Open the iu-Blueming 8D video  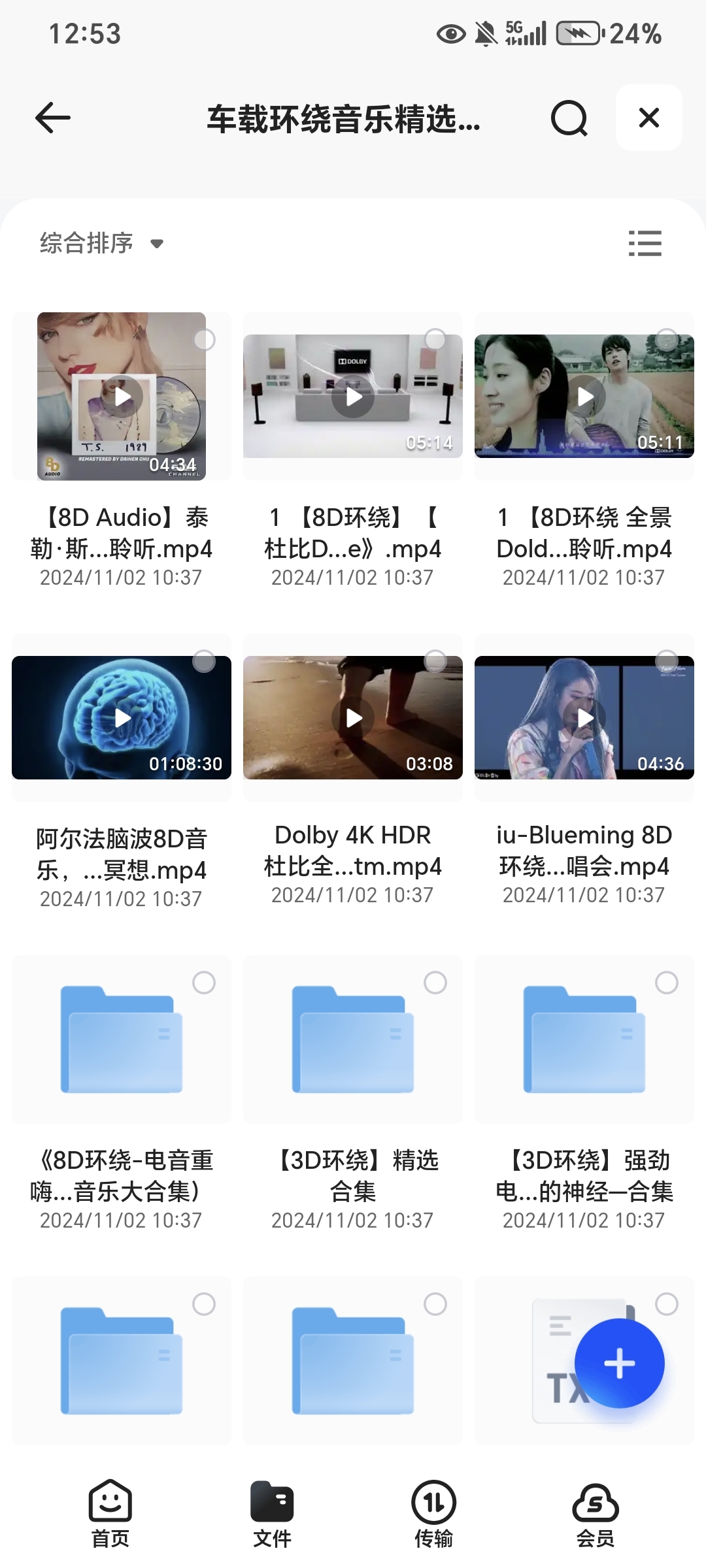pos(584,718)
